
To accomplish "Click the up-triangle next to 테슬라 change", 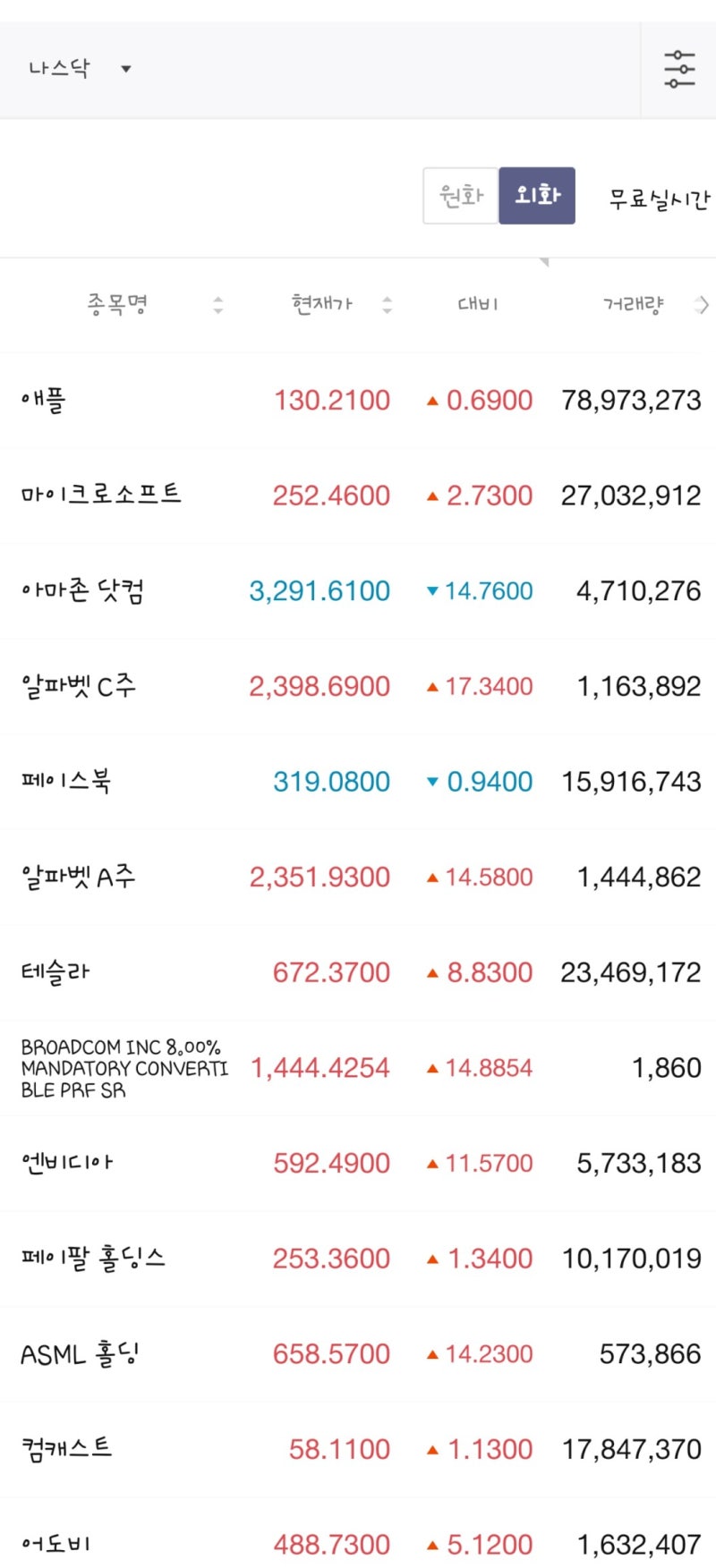I will point(433,972).
